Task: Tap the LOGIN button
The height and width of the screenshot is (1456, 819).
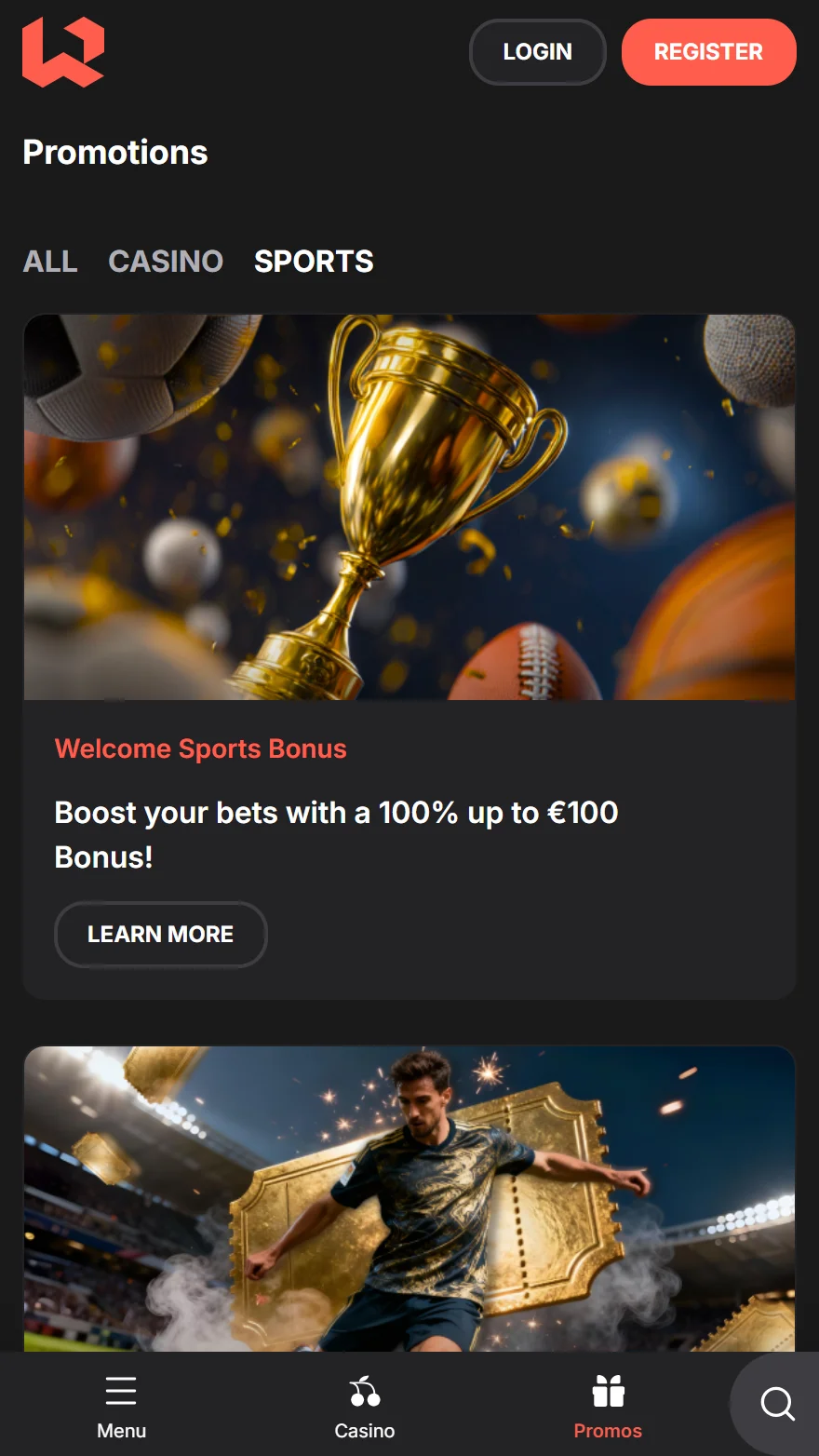Action: pos(537,52)
